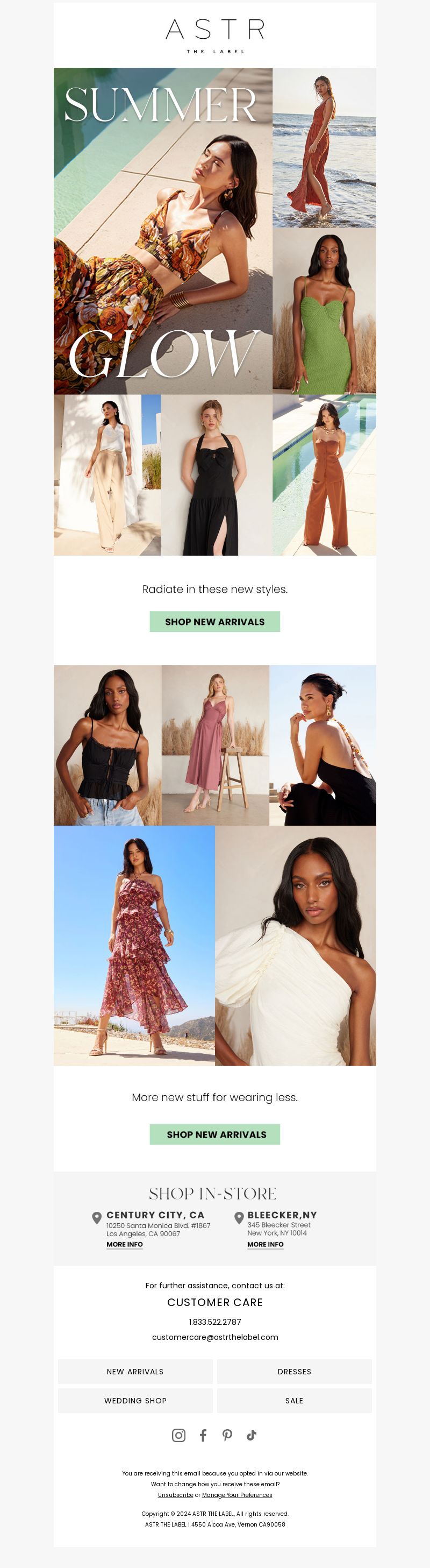Viewport: 430px width, 1568px height.
Task: Open the Summer Glow hero image
Action: [x=163, y=231]
